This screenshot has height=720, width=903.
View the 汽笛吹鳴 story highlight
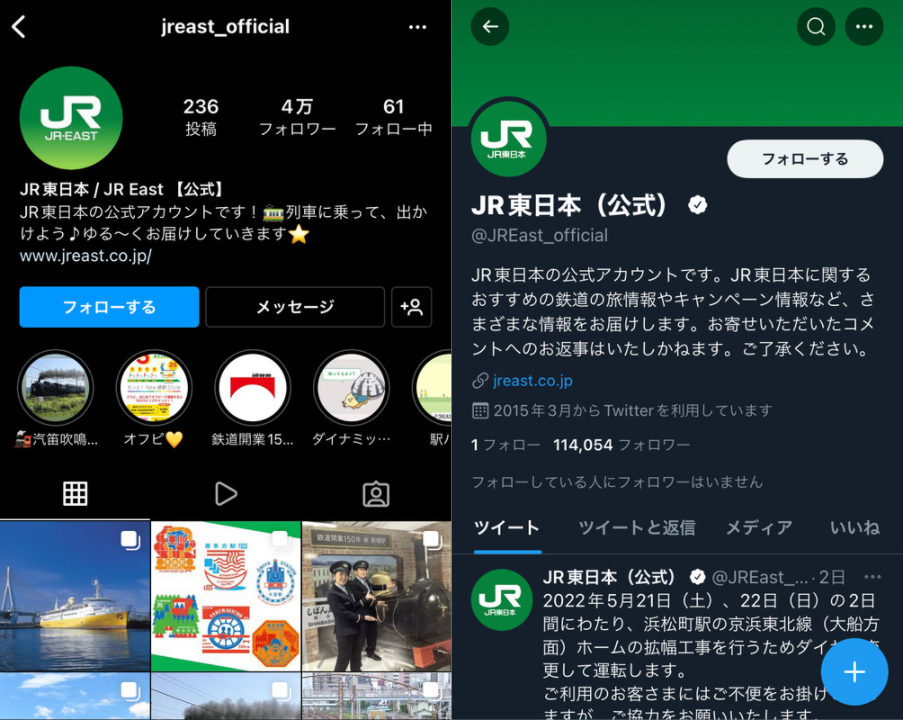tap(55, 388)
